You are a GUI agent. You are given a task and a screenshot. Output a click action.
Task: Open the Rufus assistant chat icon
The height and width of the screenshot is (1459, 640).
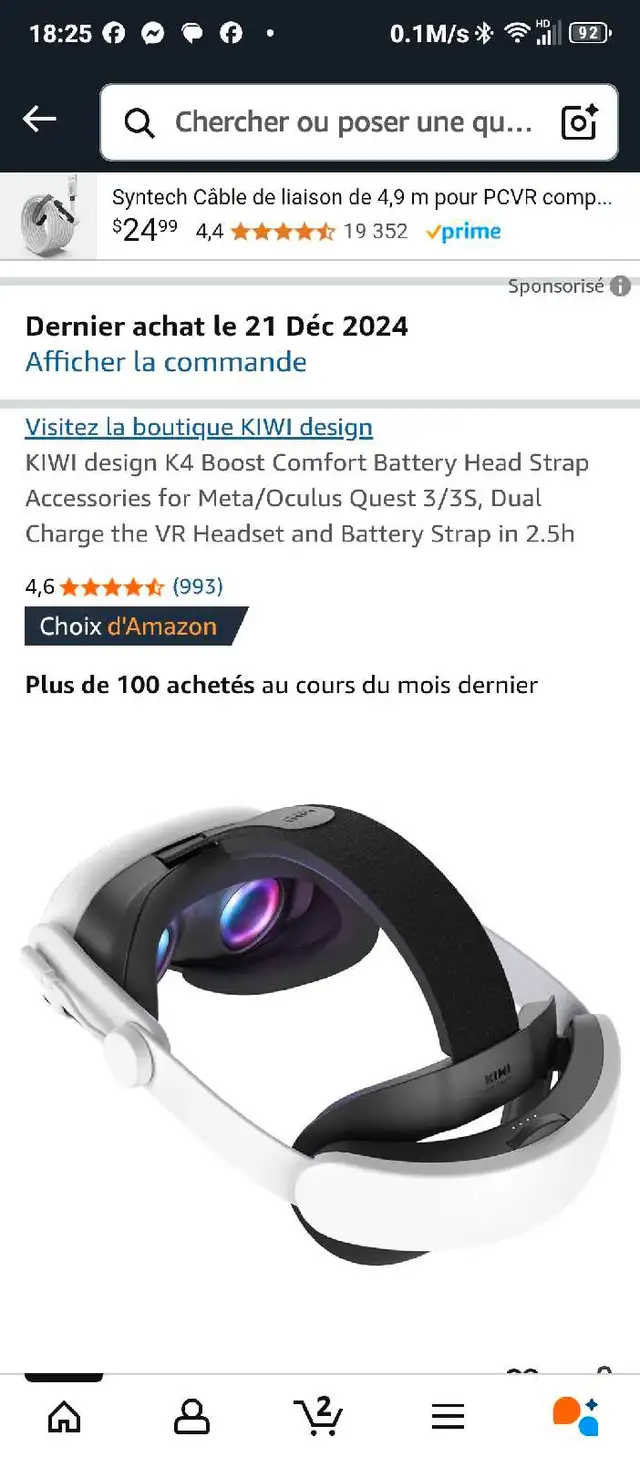pyautogui.click(x=576, y=1415)
